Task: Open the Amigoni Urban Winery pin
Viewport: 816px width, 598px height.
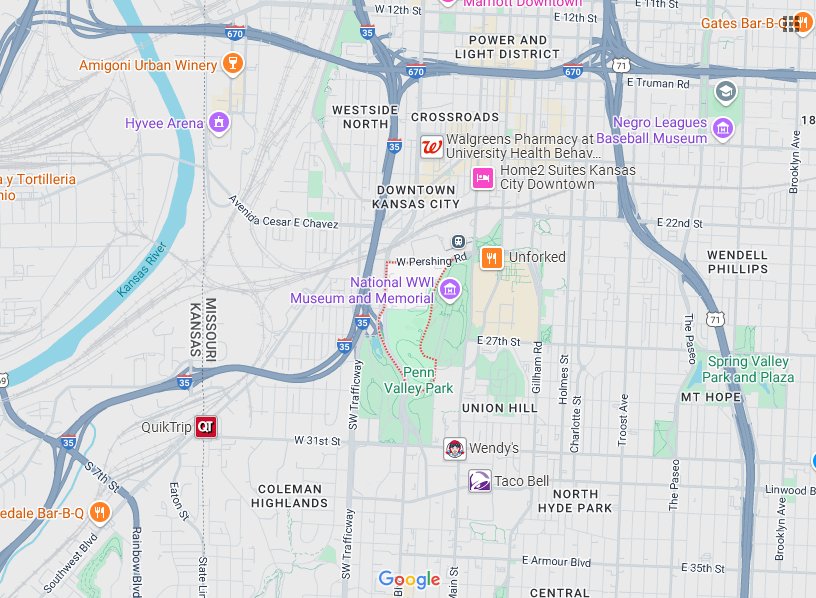Action: pyautogui.click(x=232, y=65)
